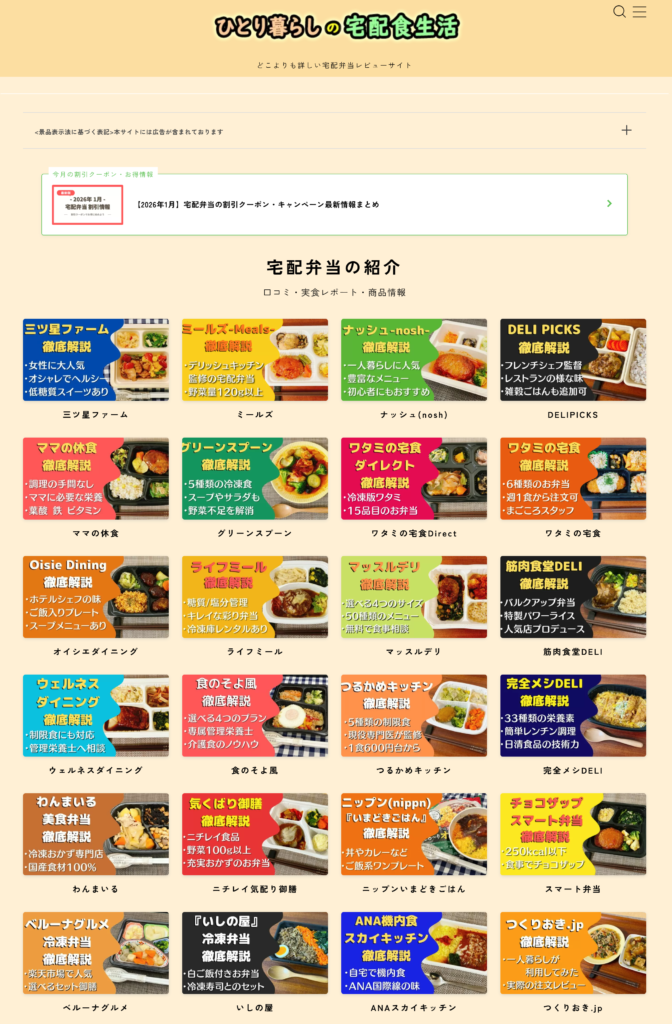Open the ワタミの宅食Direct review card
The image size is (672, 1024).
[x=413, y=478]
